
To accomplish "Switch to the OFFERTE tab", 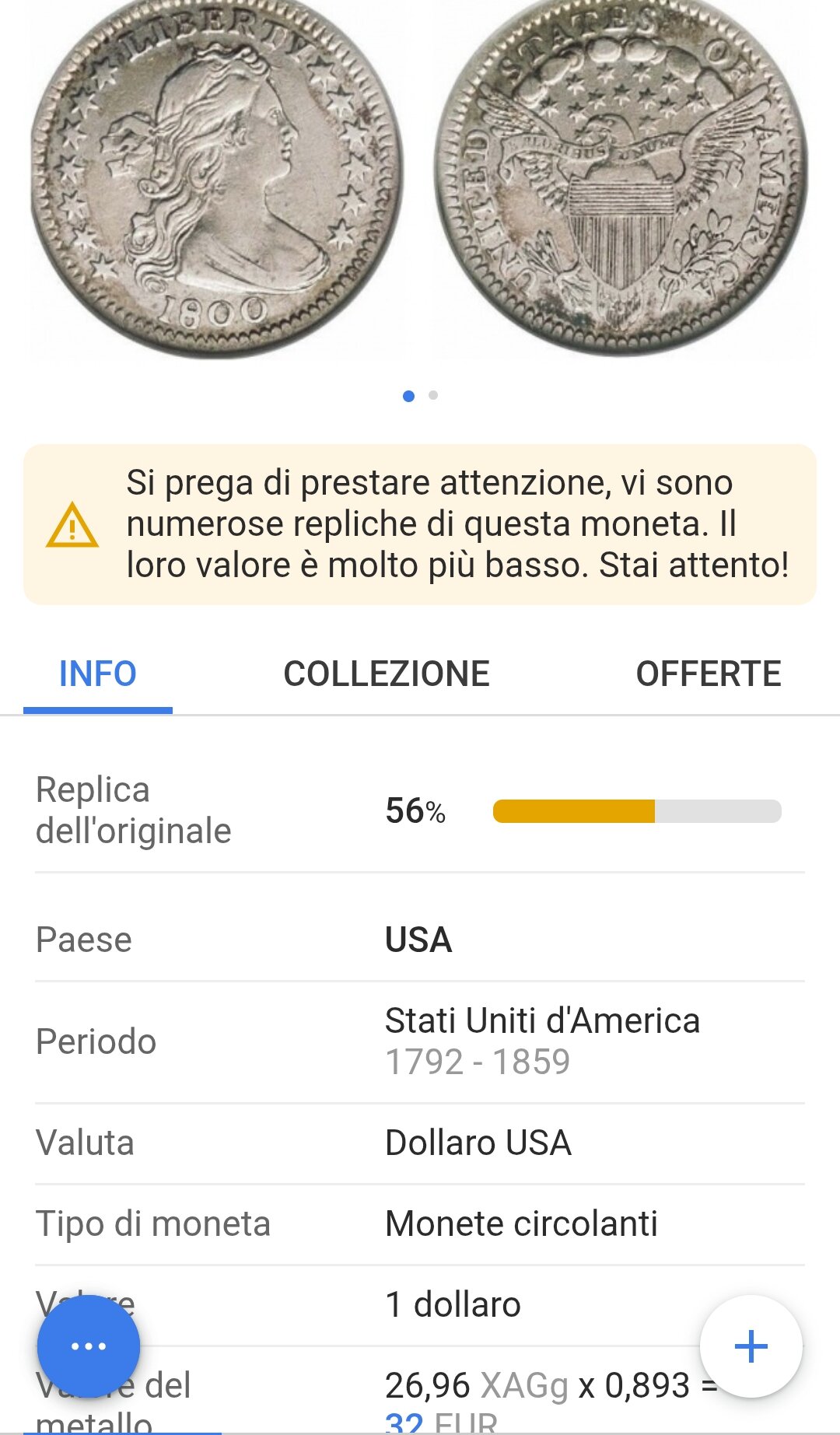I will click(x=708, y=674).
